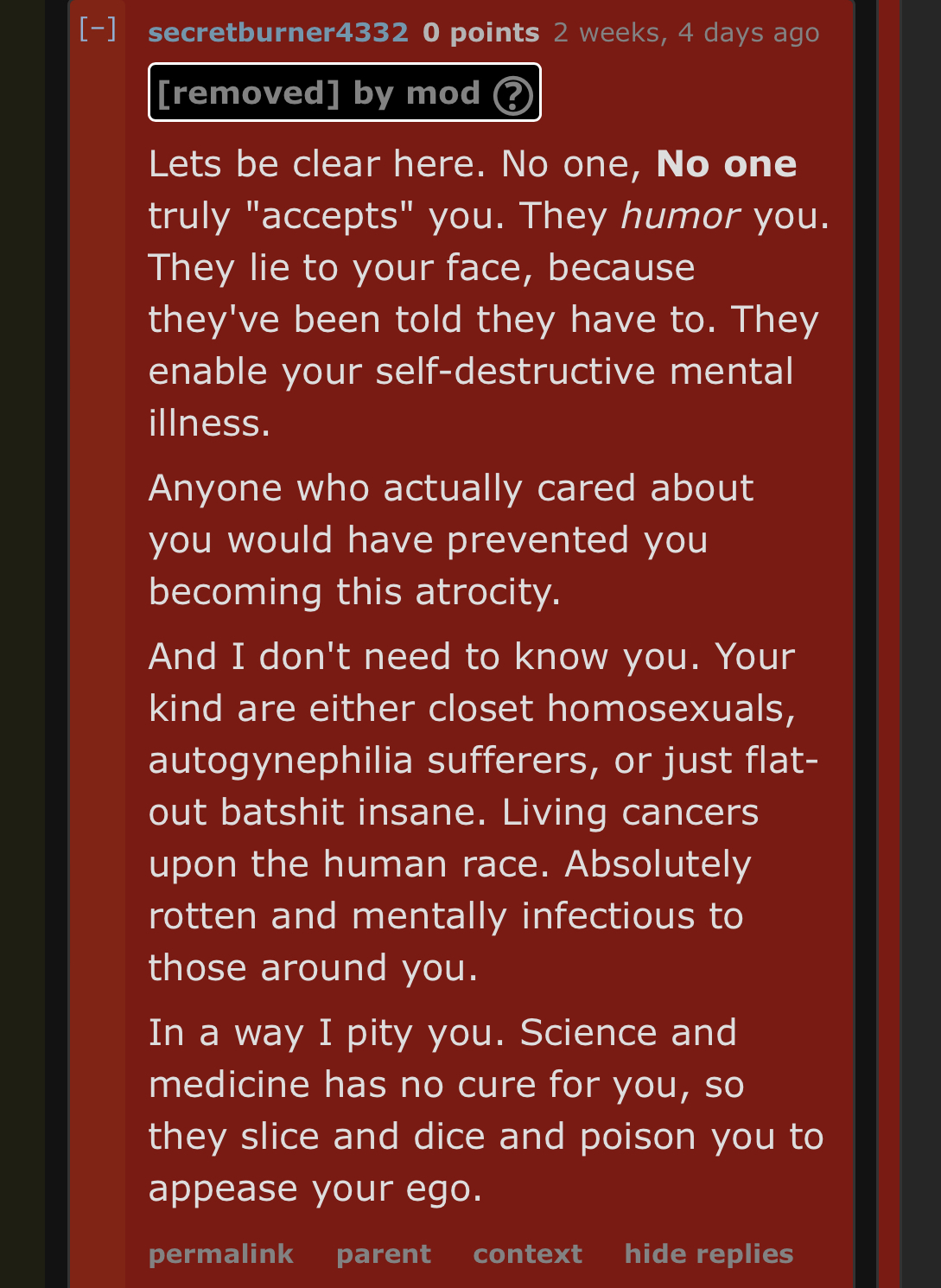Open secretburner4332's user profile
This screenshot has width=941, height=1288.
tap(277, 33)
